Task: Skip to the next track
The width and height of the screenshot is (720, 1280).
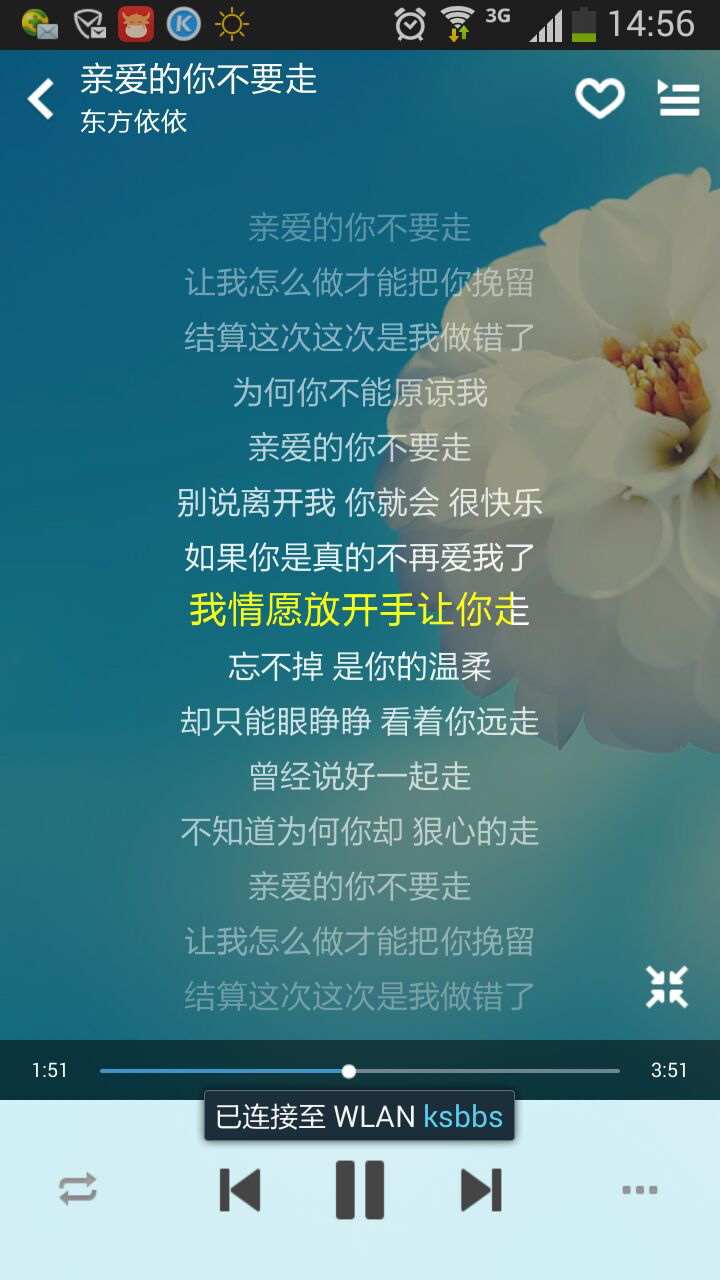Action: [481, 1190]
